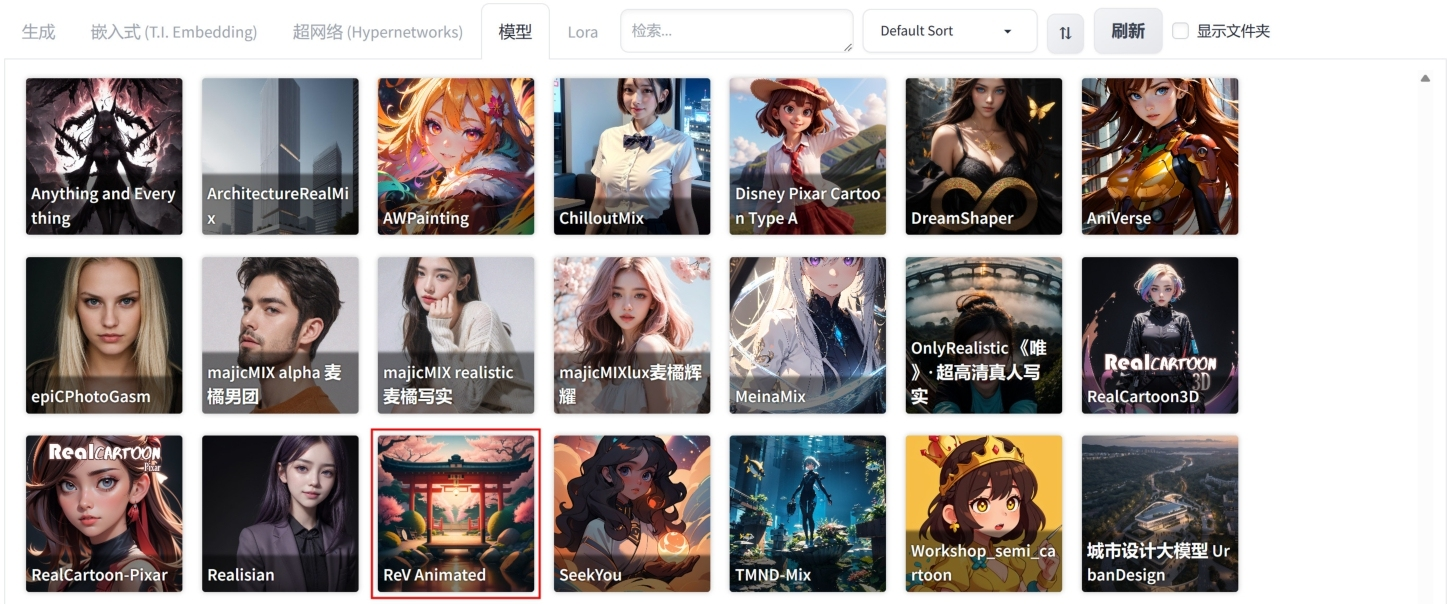Select the ReV Animated model card
This screenshot has height=605, width=1451.
click(x=456, y=514)
